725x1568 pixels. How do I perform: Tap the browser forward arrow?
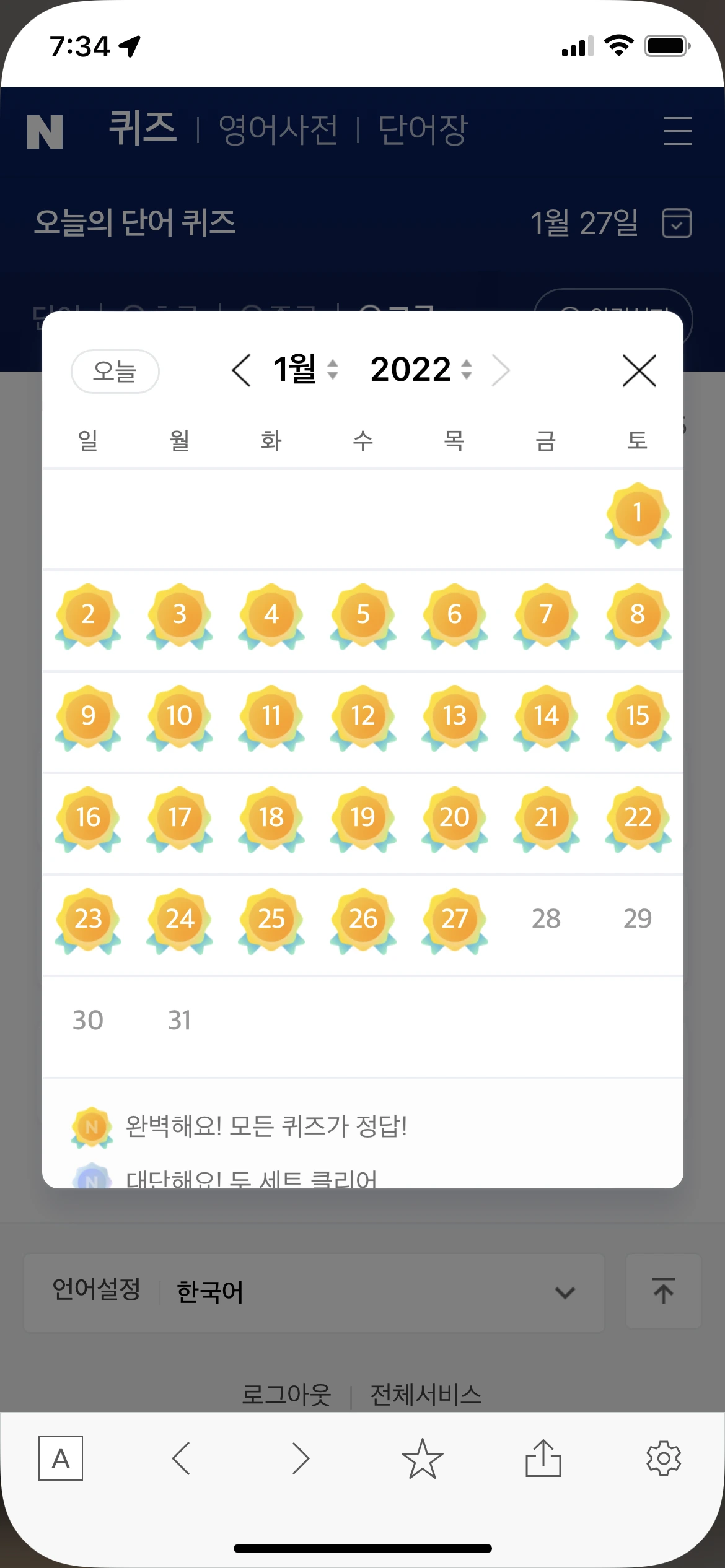301,1458
